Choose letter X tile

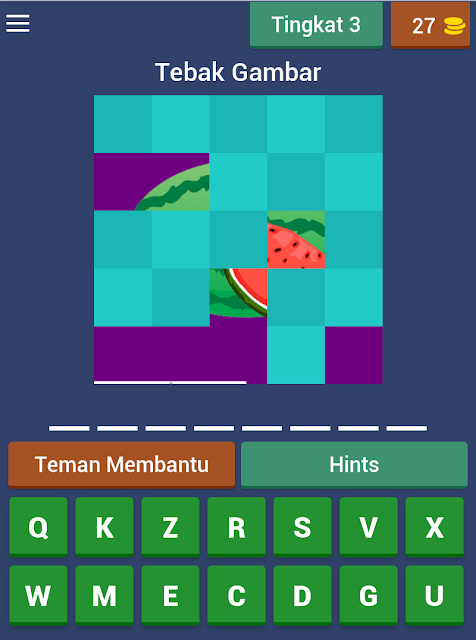click(x=435, y=527)
